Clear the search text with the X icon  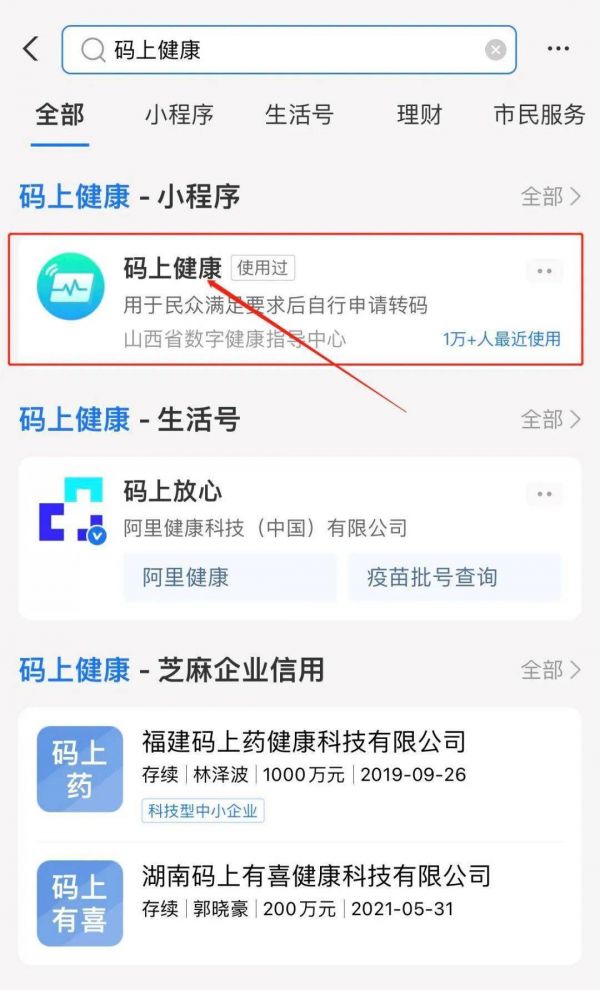(496, 50)
